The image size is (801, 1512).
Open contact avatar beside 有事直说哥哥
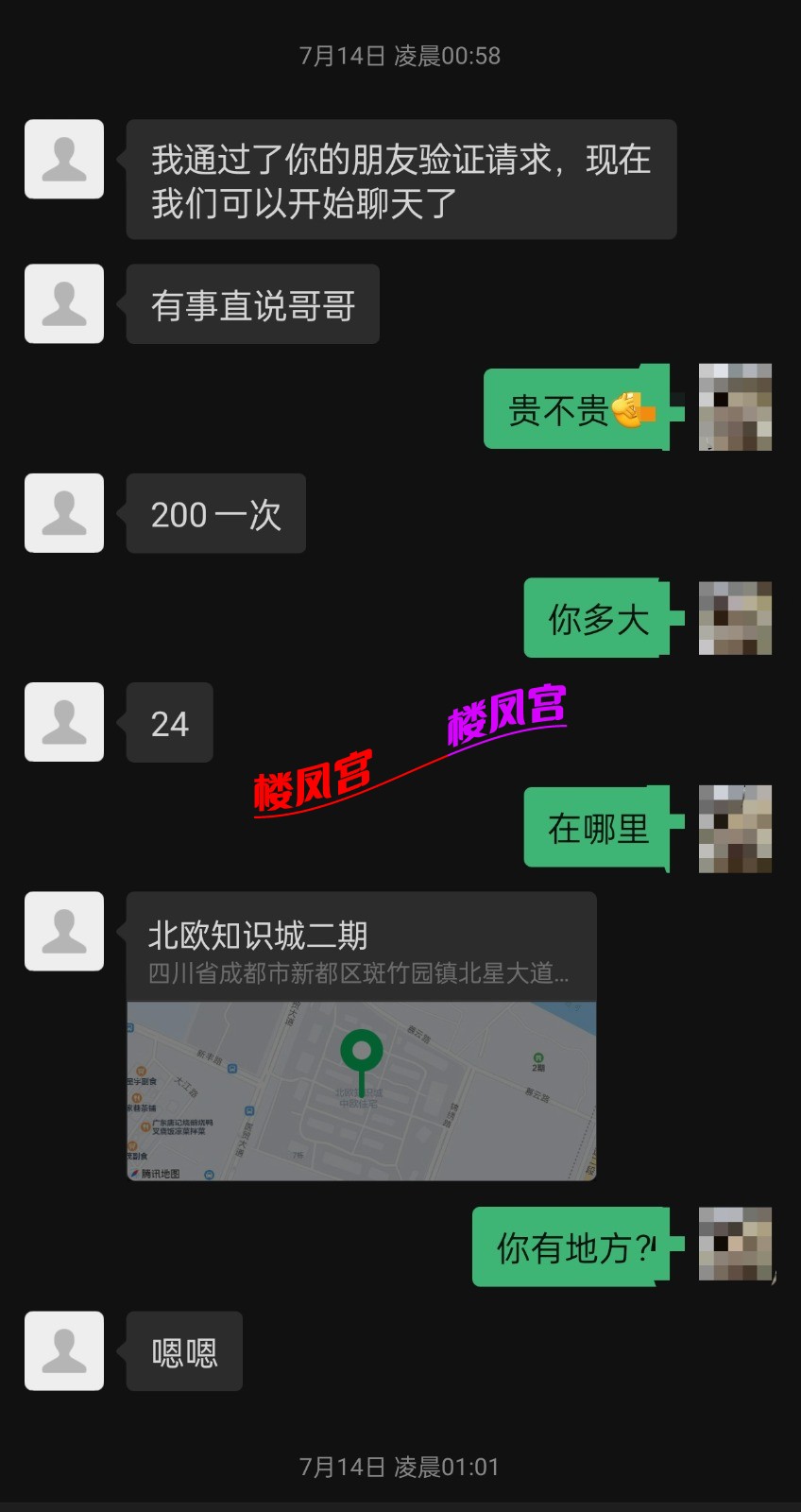pos(64,303)
